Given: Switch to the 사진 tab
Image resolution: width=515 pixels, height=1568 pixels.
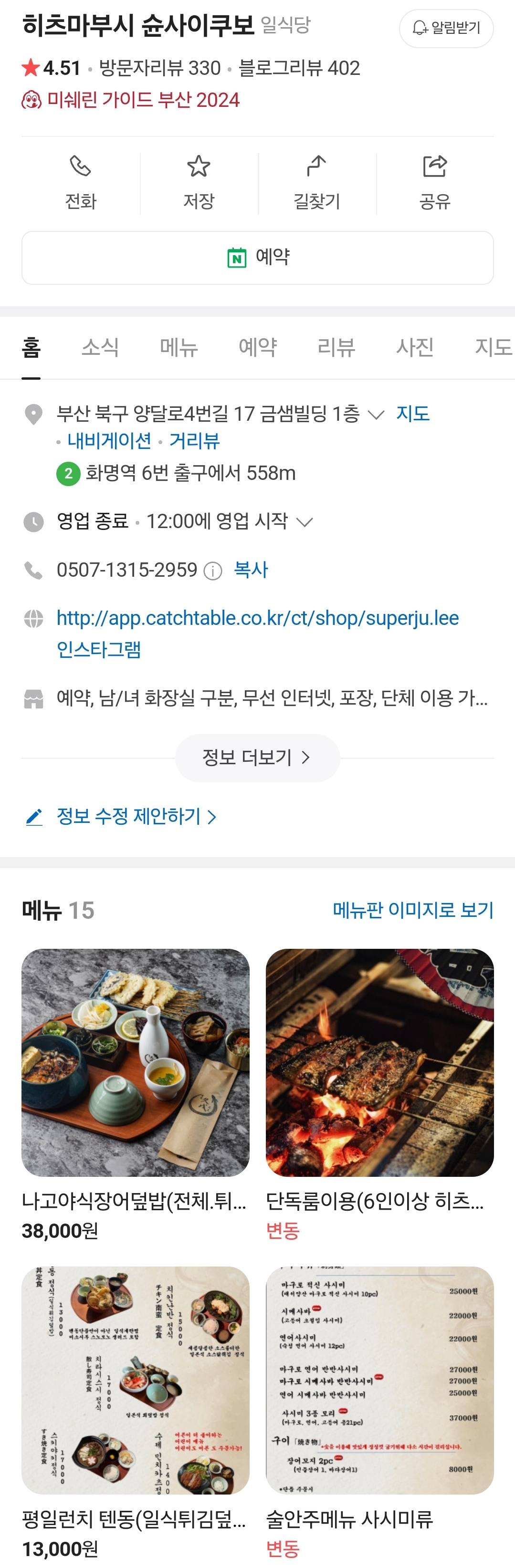Looking at the screenshot, I should click(415, 347).
